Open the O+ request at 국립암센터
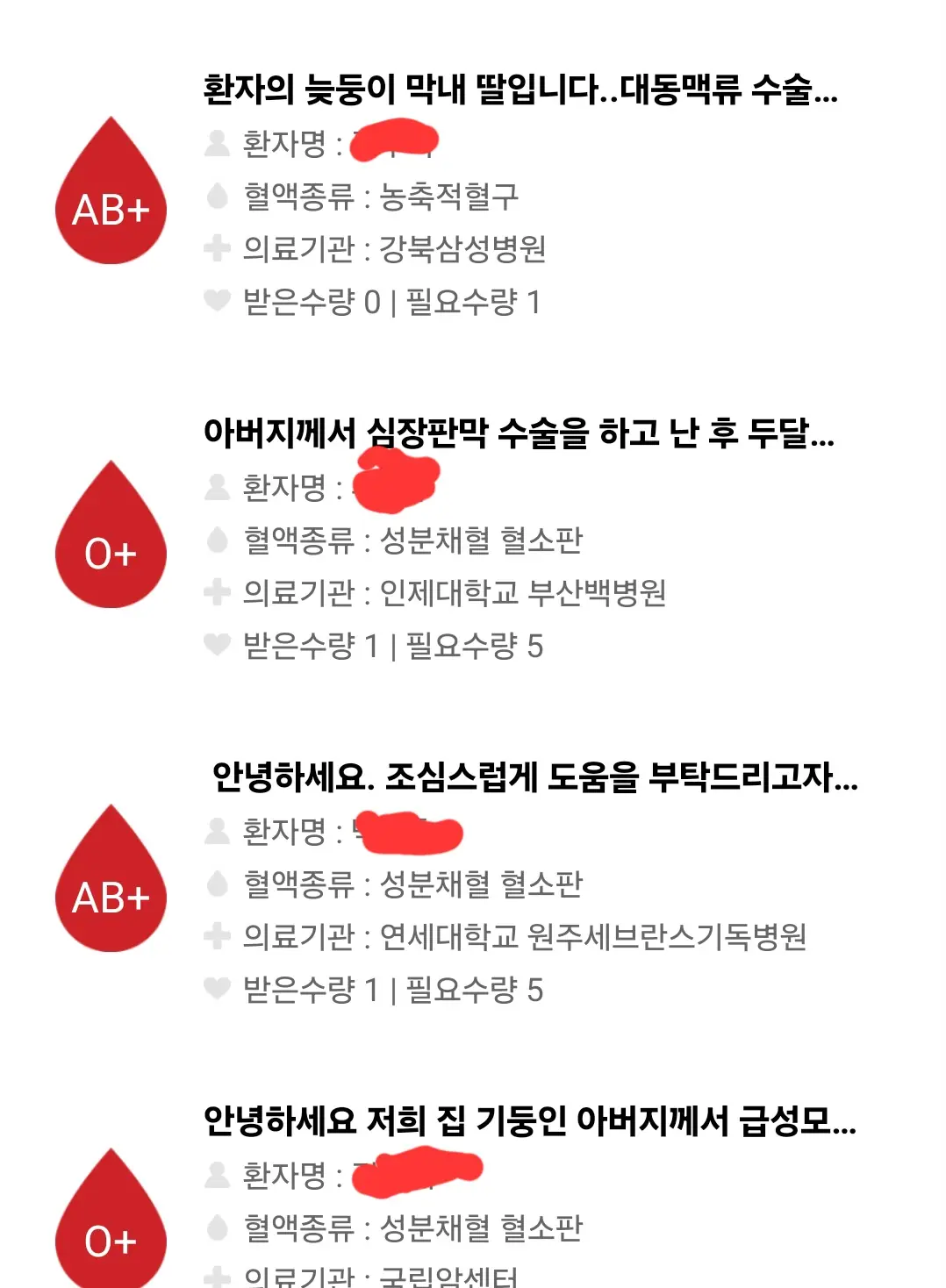 point(528,1120)
